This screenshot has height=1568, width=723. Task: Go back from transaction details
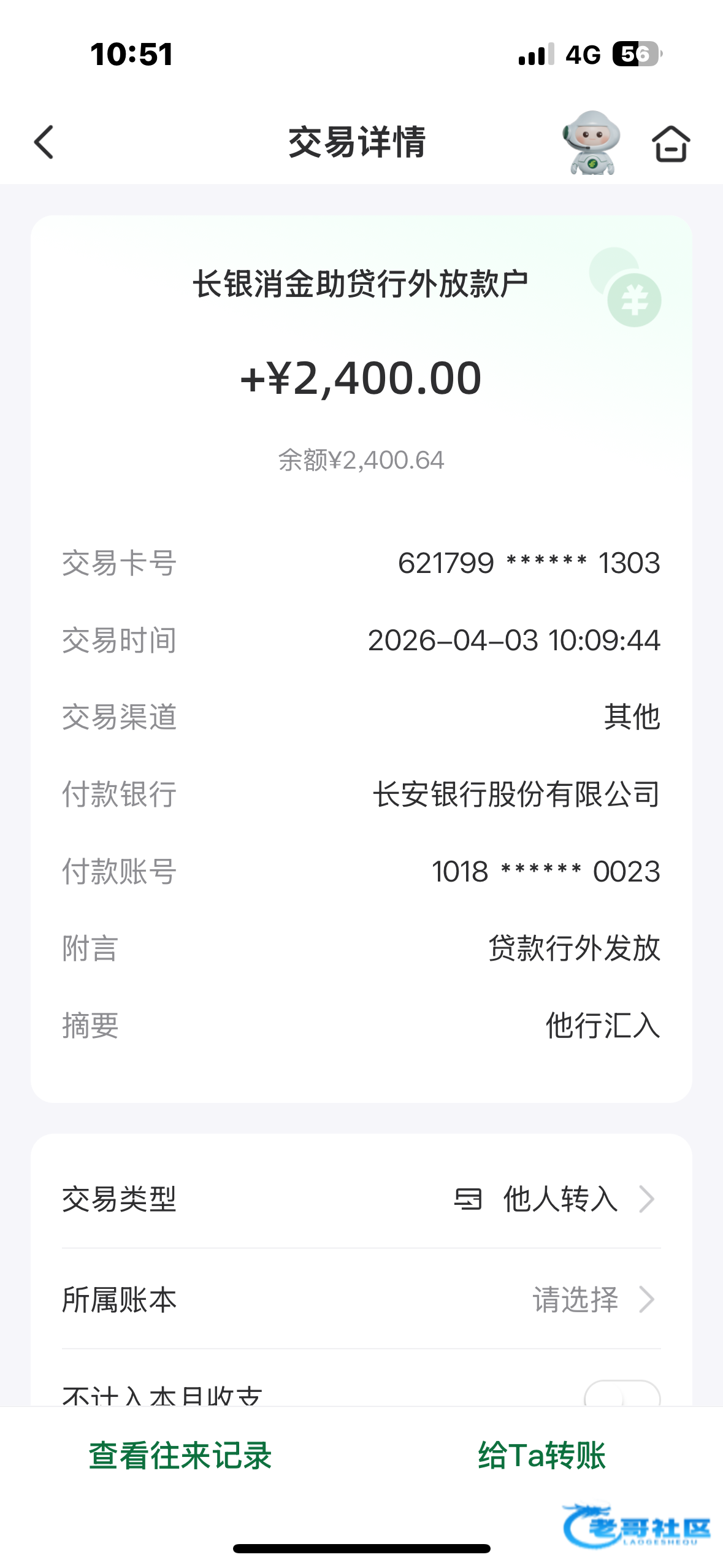click(44, 142)
